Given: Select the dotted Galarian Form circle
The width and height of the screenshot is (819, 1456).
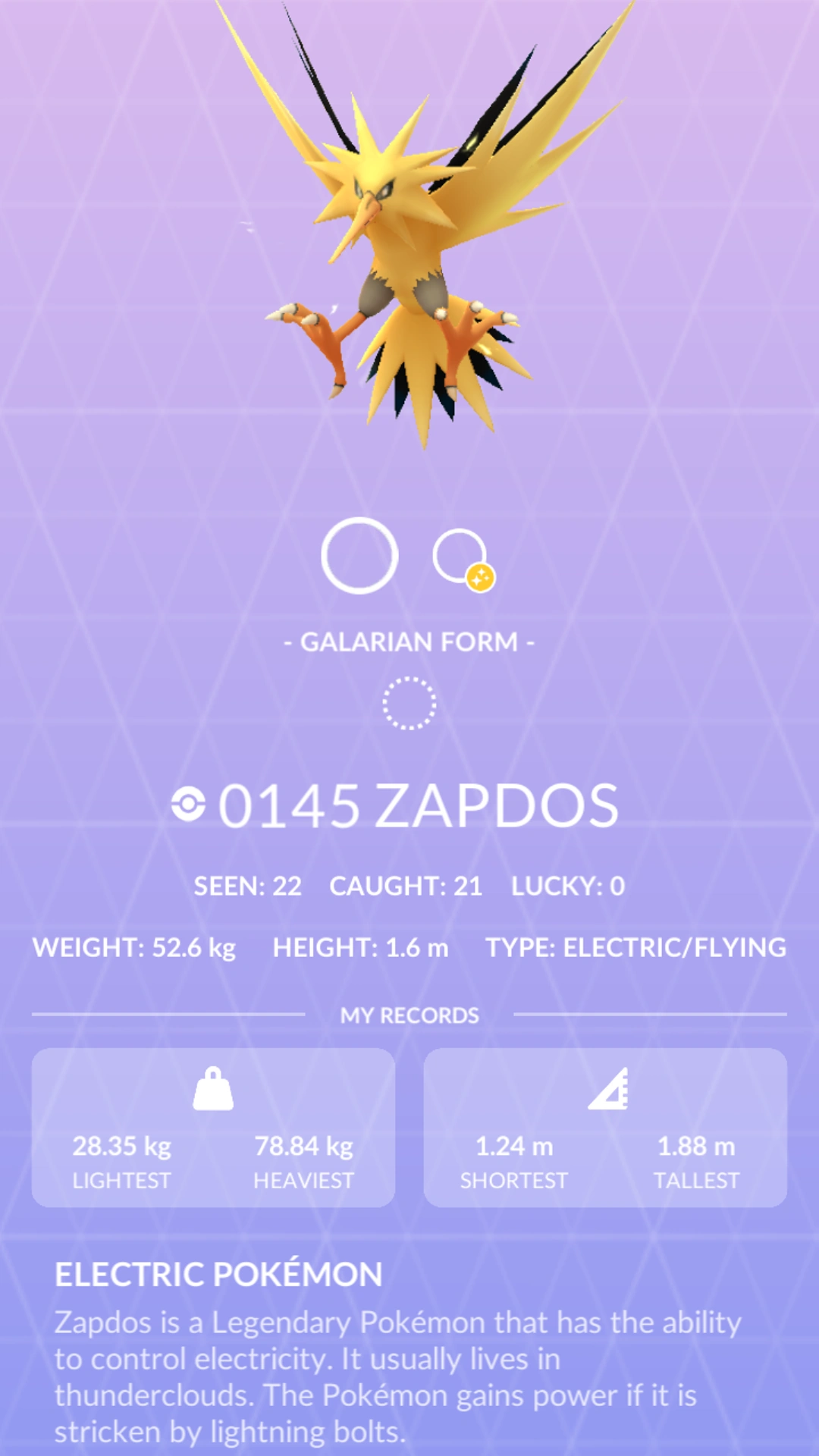Looking at the screenshot, I should click(x=409, y=703).
